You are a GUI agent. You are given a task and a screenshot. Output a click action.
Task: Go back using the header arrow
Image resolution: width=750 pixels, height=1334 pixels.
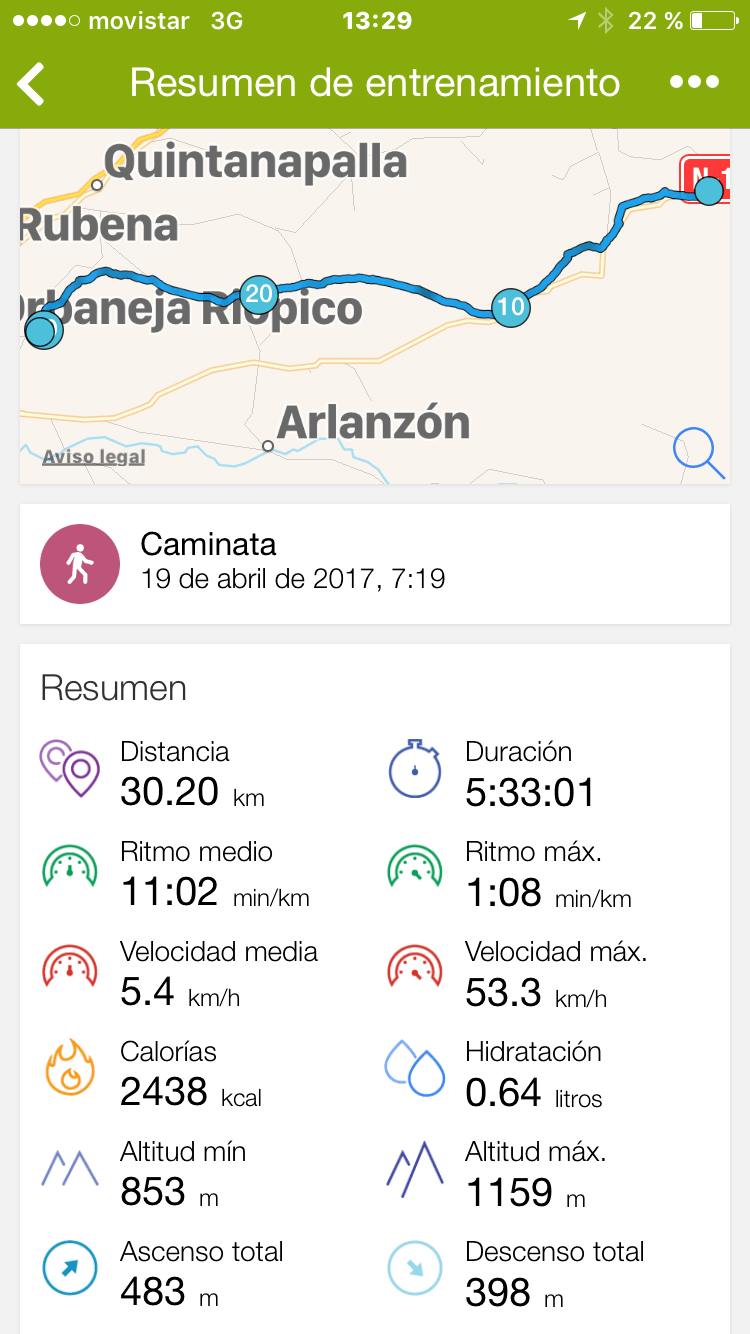point(32,84)
